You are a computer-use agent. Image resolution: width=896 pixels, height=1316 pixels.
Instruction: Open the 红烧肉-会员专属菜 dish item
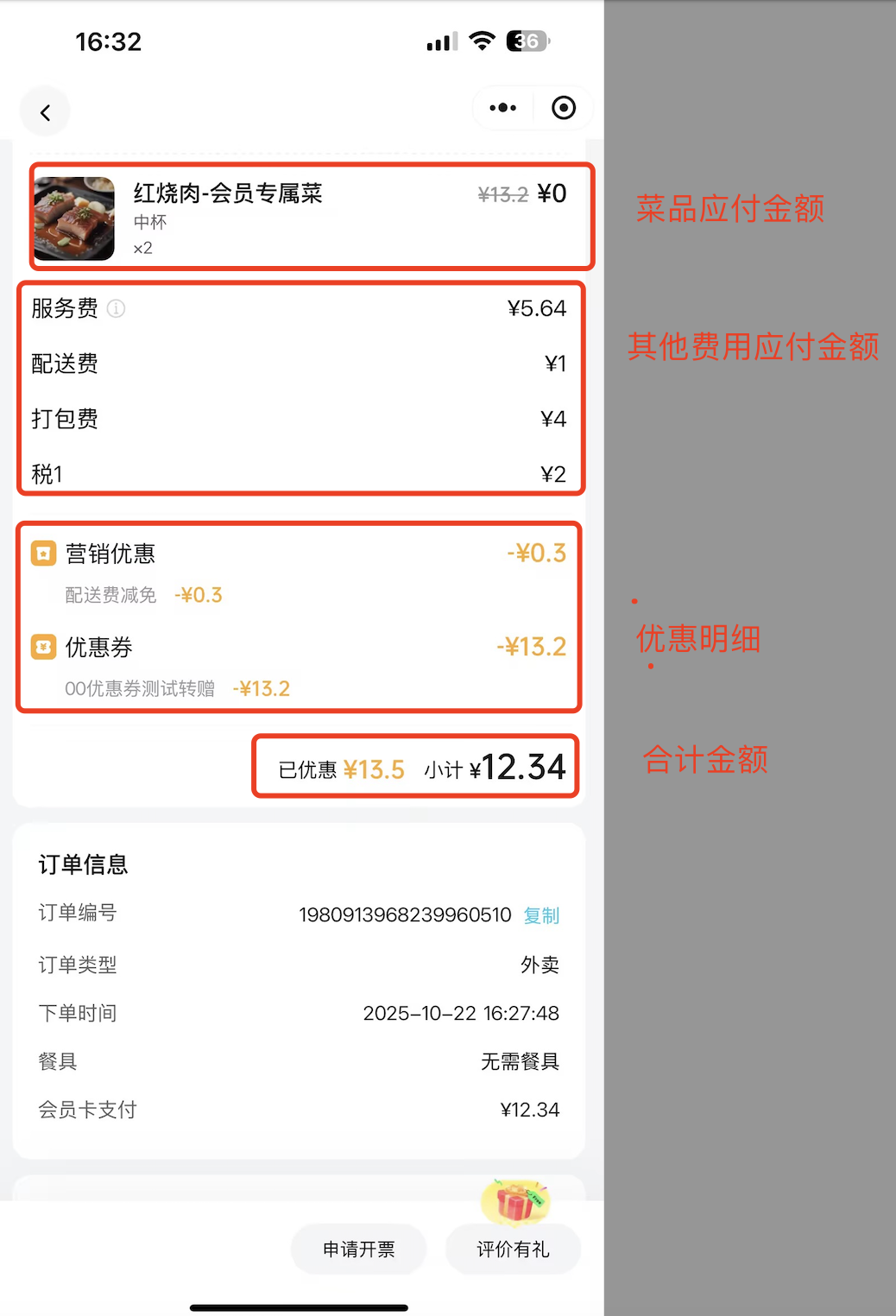click(228, 193)
